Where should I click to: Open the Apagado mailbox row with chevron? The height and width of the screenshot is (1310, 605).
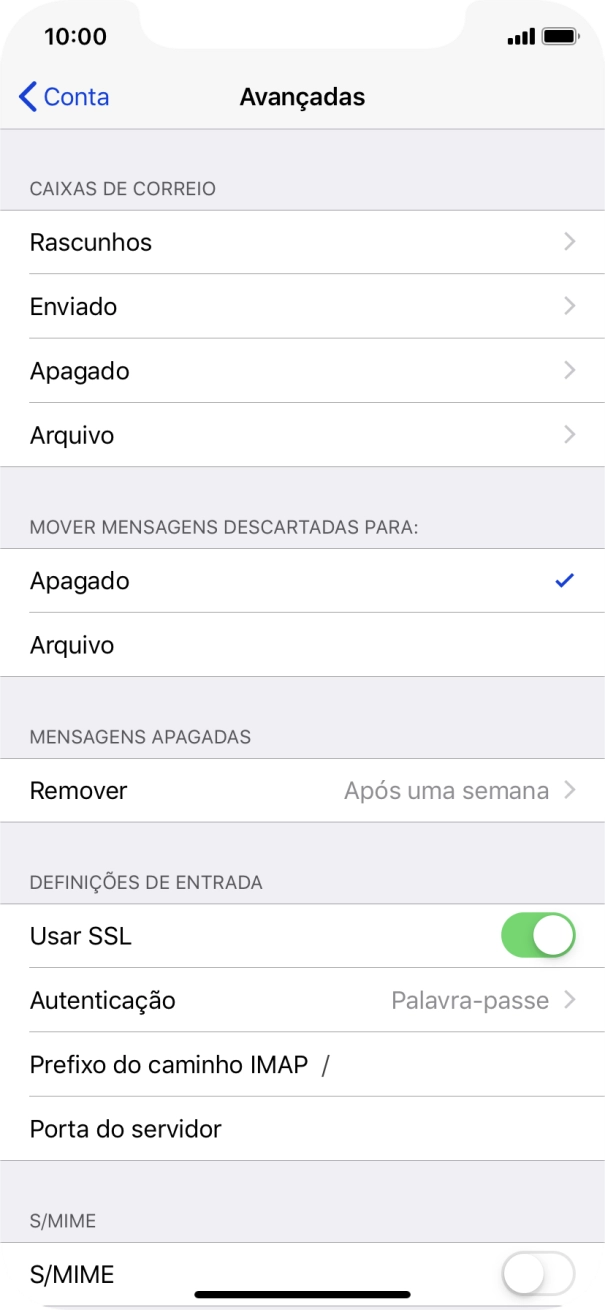coord(302,371)
